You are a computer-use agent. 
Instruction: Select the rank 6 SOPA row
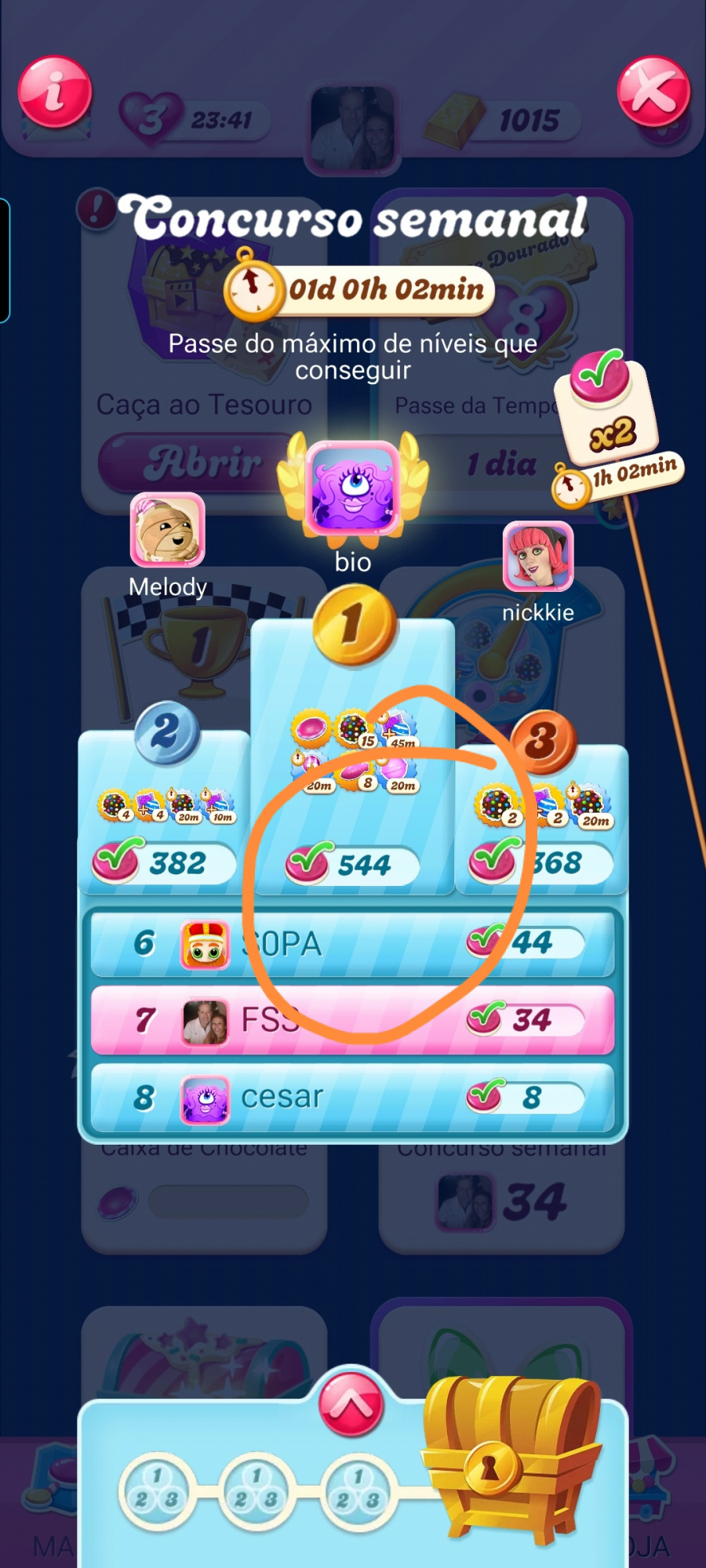(353, 943)
